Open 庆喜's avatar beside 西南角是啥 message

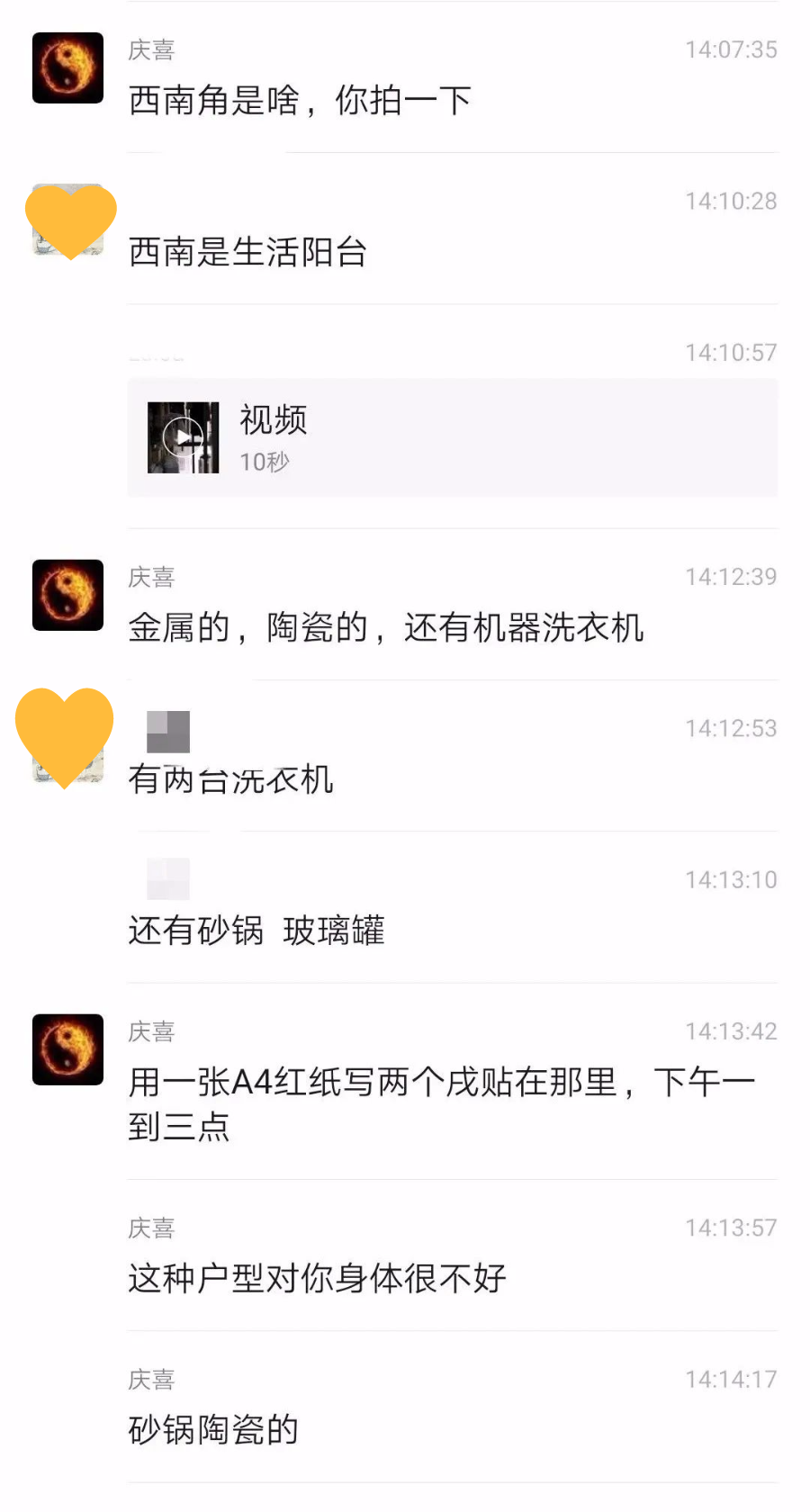point(68,68)
